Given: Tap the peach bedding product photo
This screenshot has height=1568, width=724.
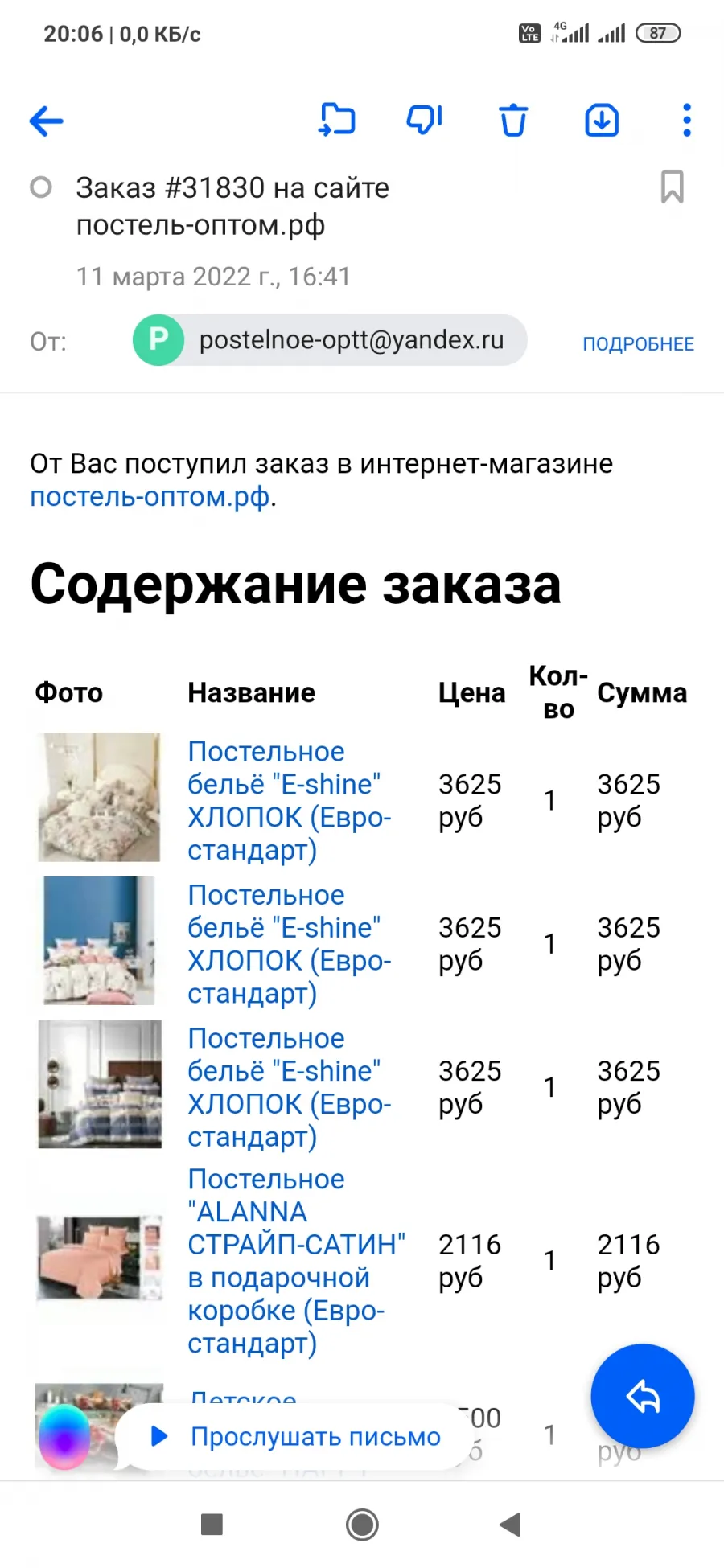Looking at the screenshot, I should (x=100, y=1258).
